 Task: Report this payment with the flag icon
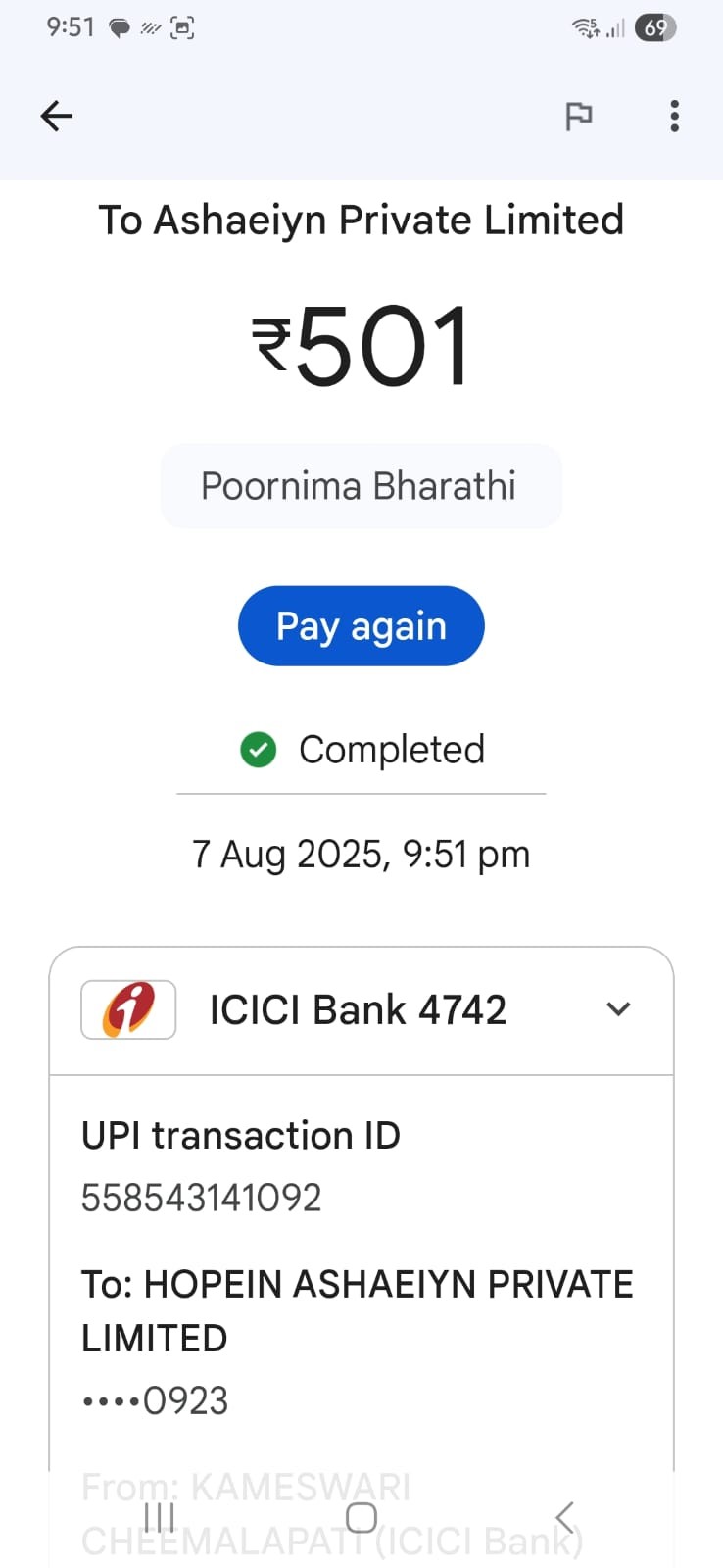(579, 116)
